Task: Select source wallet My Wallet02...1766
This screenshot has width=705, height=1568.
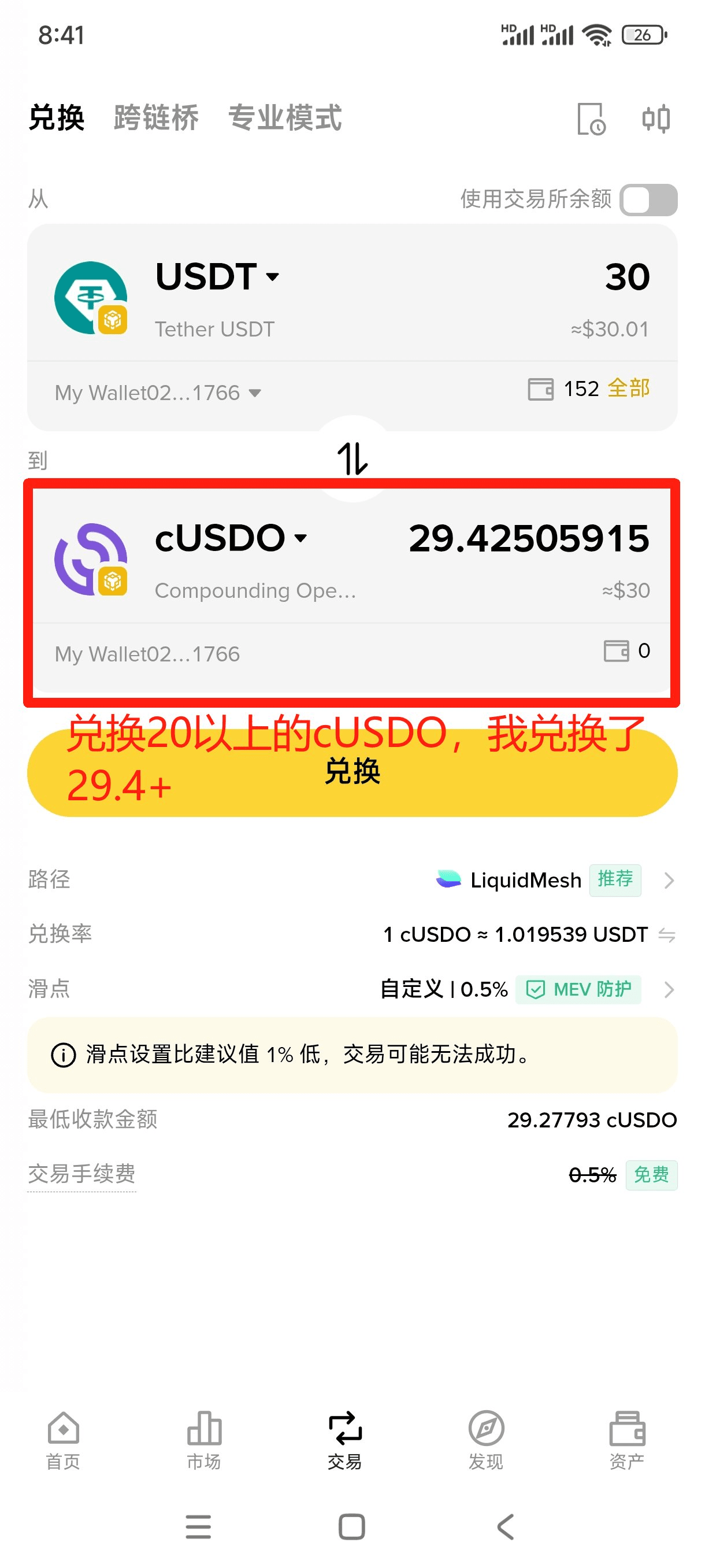Action: coord(158,393)
